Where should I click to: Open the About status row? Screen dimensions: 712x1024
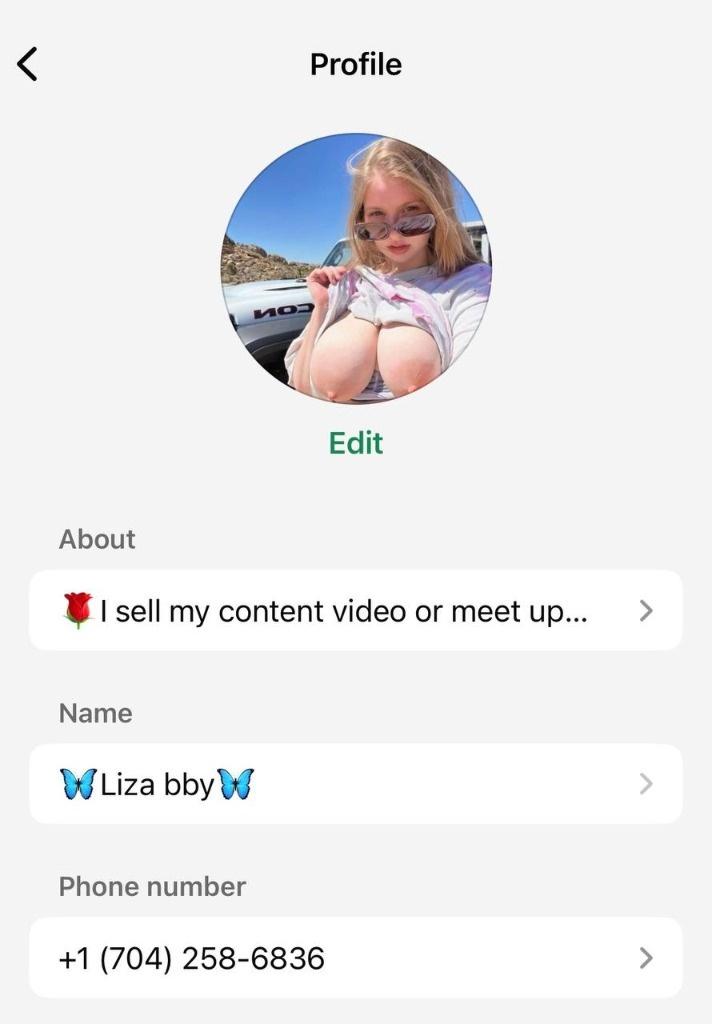point(356,610)
